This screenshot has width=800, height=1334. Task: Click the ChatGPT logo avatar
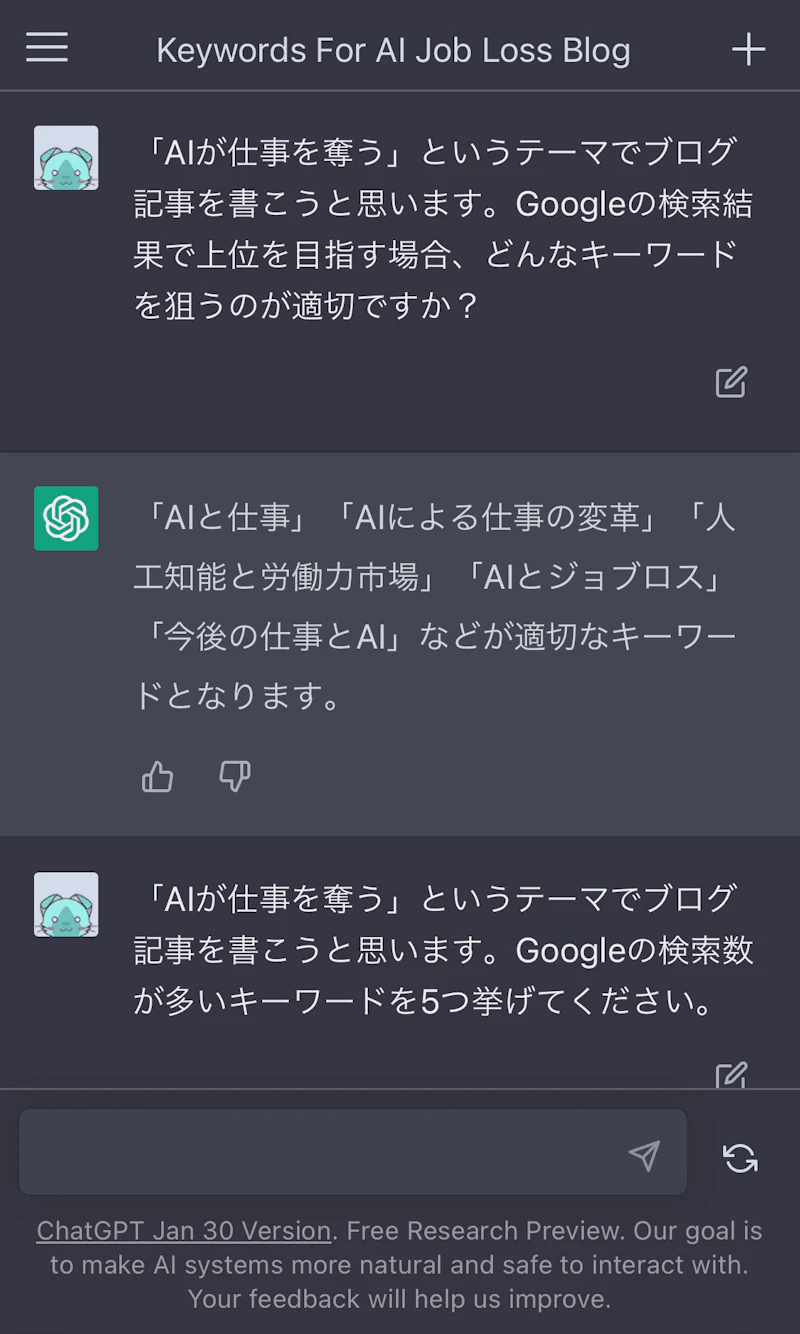66,518
